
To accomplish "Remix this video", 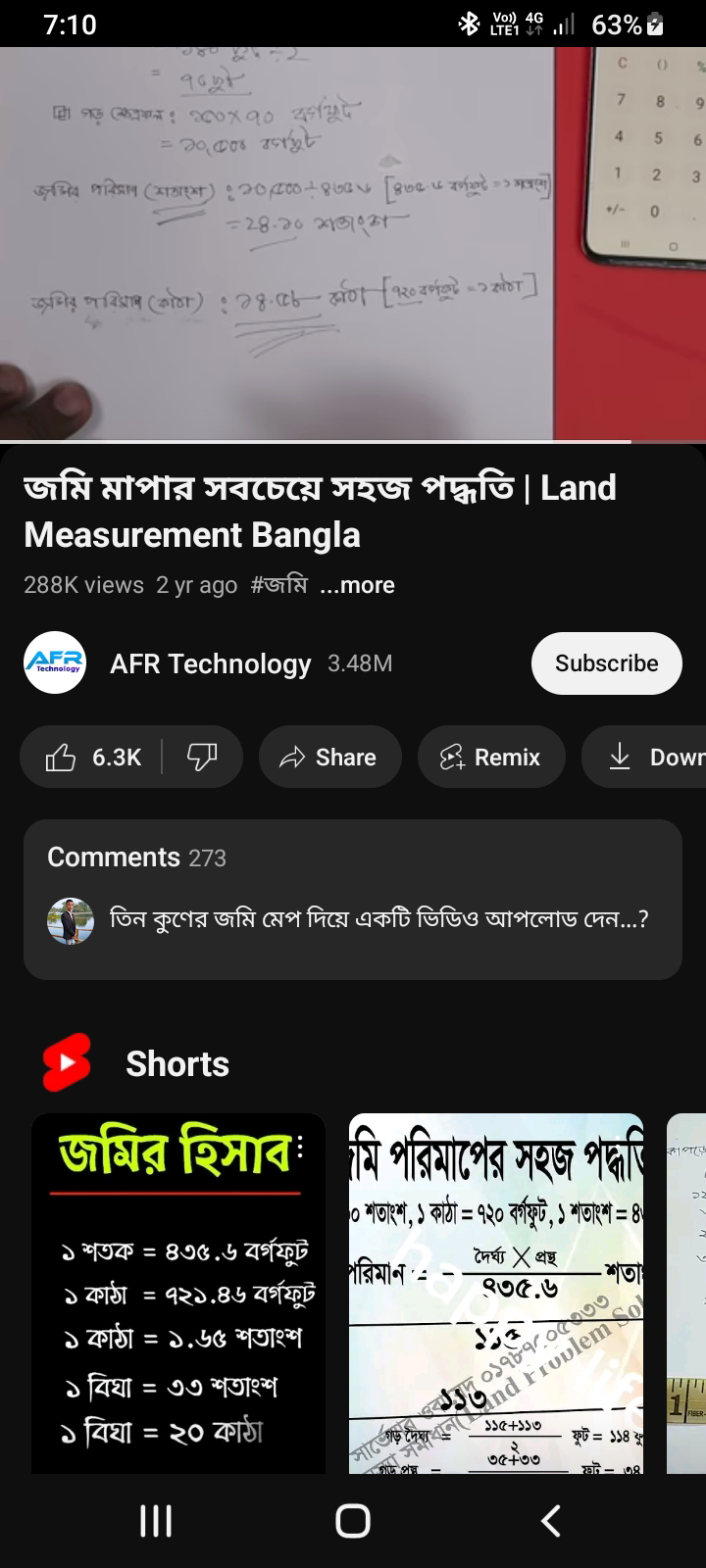I will pos(491,757).
